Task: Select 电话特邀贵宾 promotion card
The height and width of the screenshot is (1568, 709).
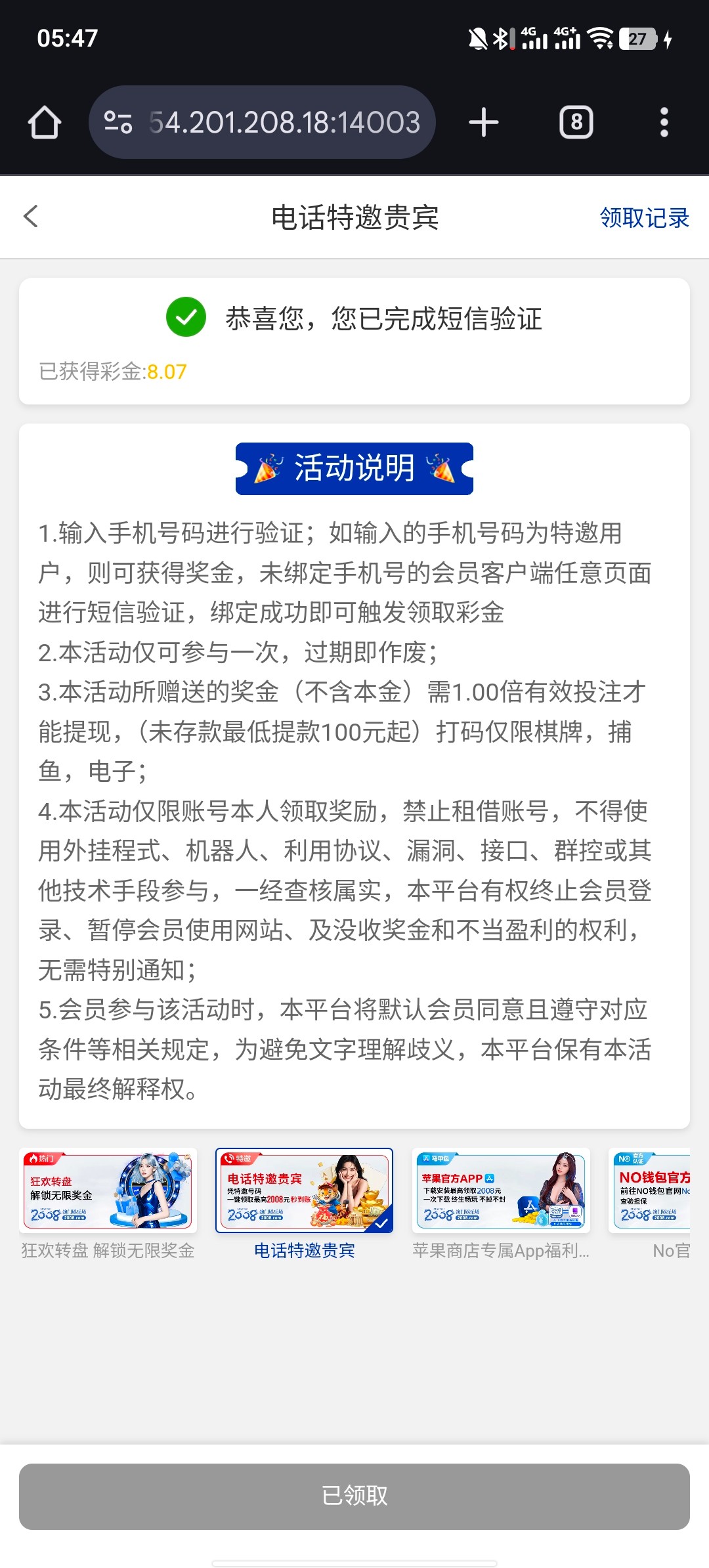Action: pos(305,1190)
